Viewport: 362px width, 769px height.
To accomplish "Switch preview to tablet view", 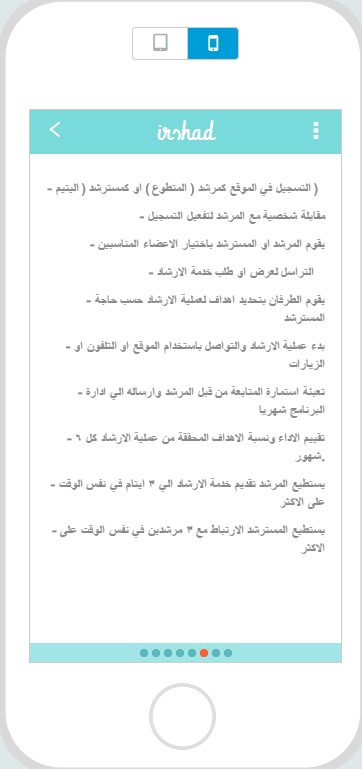I will [160, 43].
